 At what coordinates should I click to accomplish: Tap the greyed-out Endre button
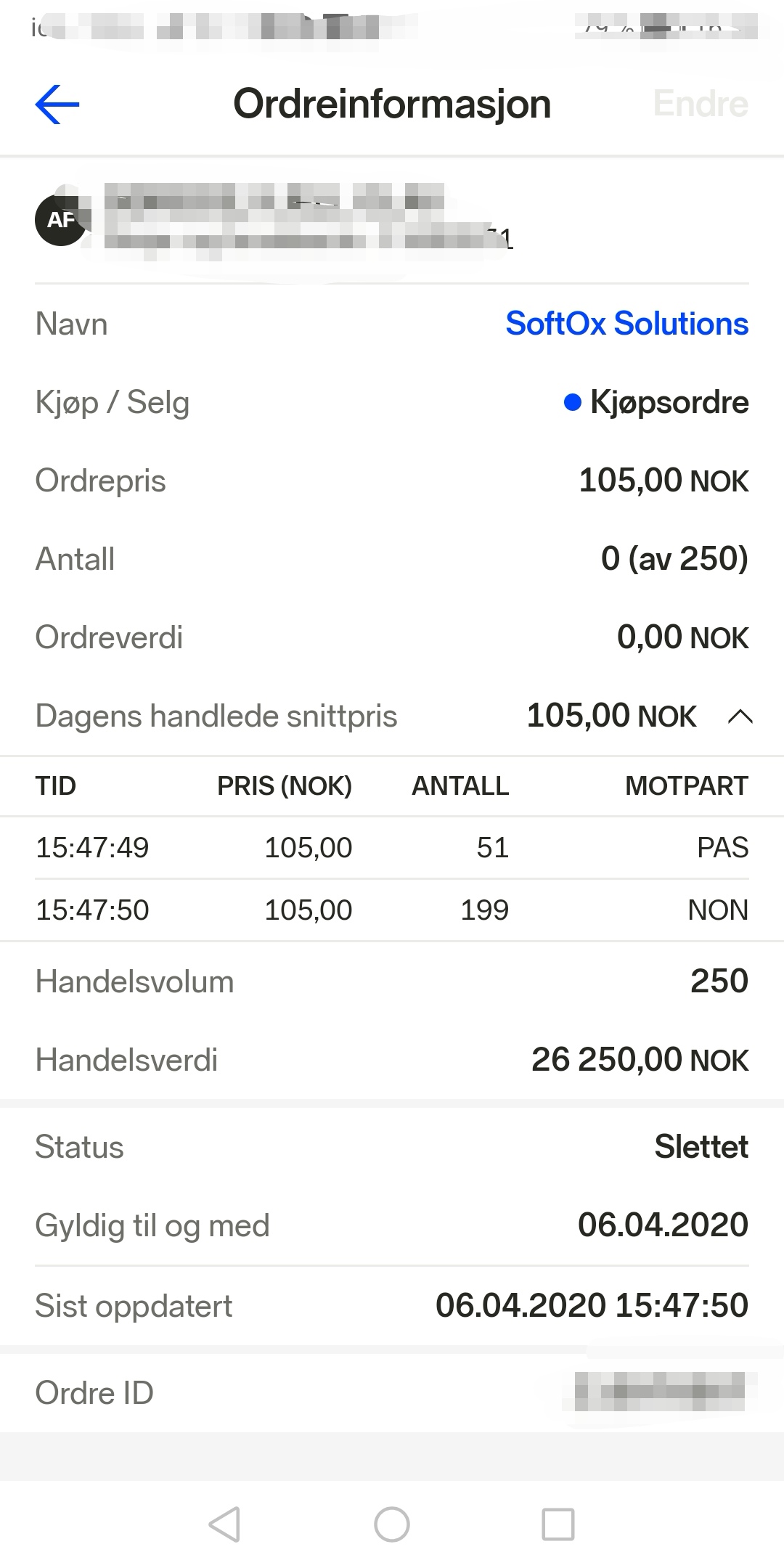coord(701,104)
